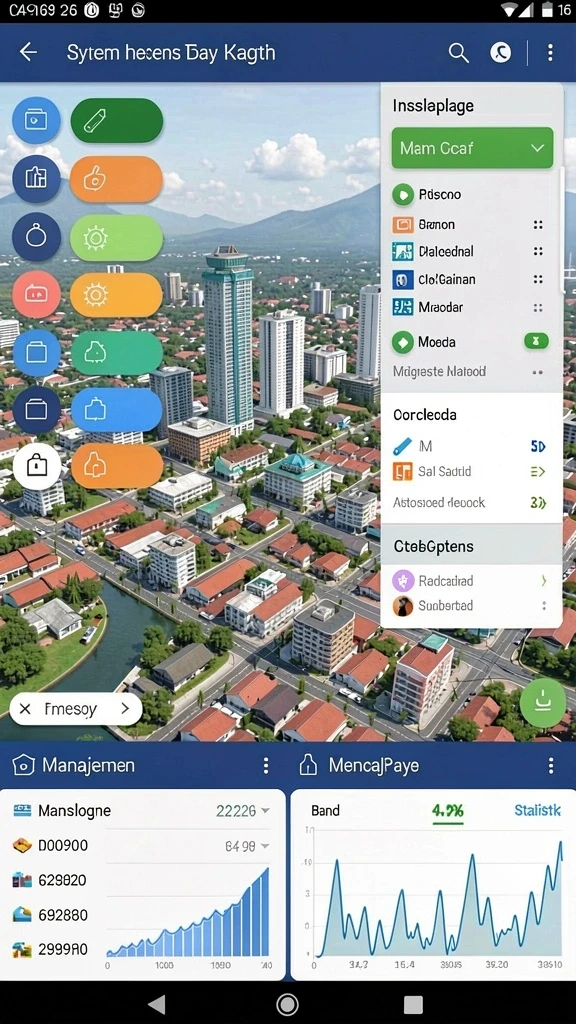The image size is (576, 1024).
Task: Go to the system home screen
Action: coord(287,1004)
